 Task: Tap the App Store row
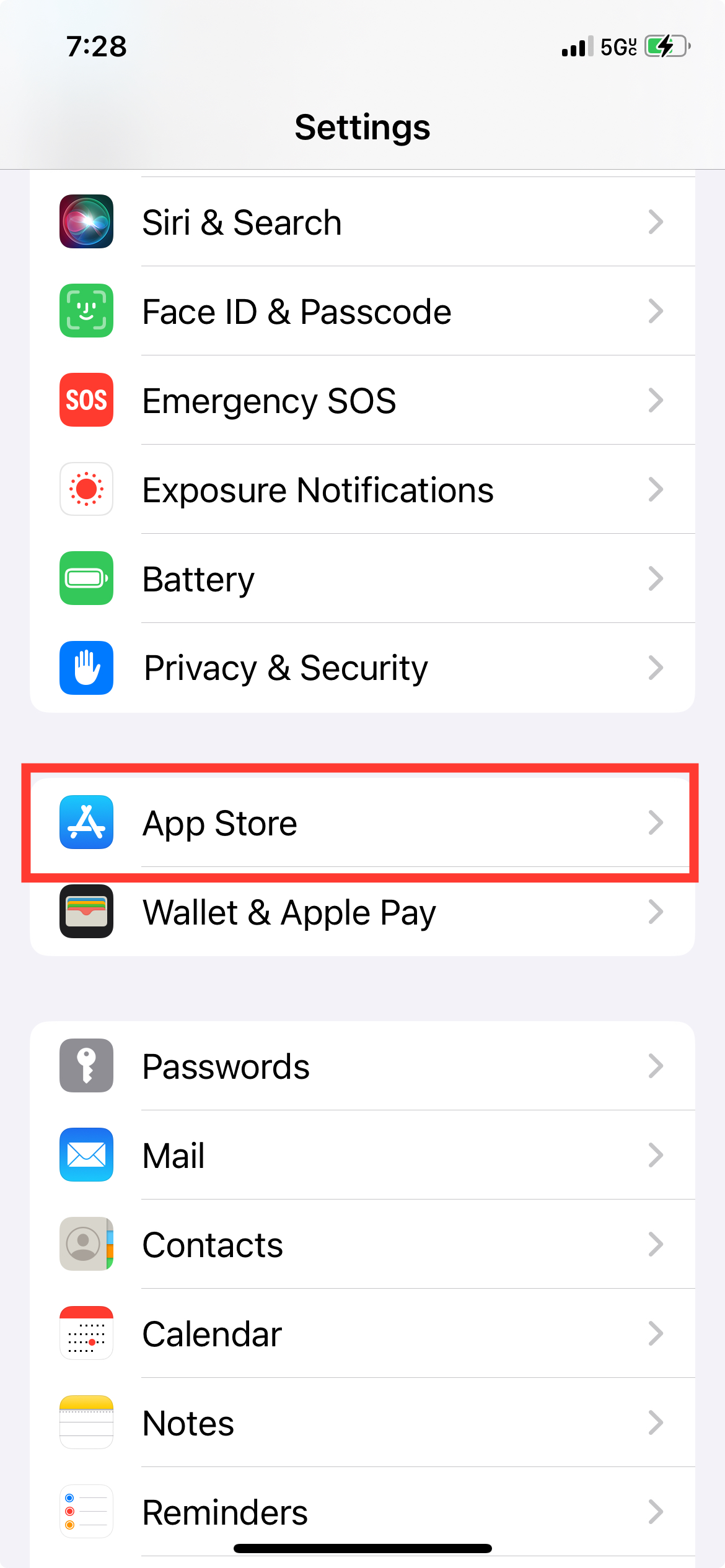coord(362,822)
